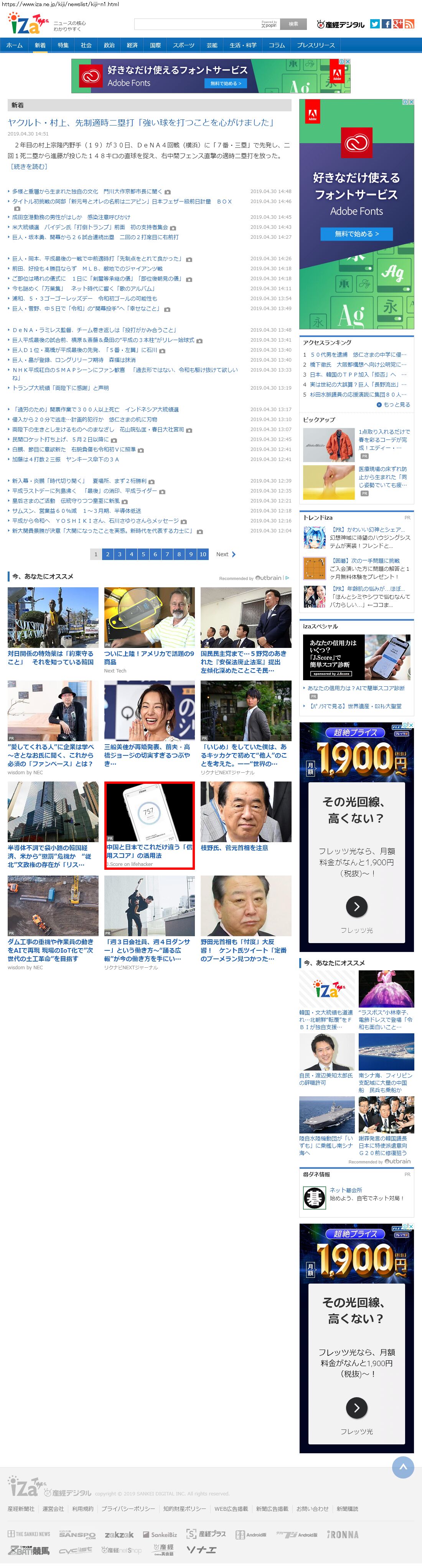
Task: Tap the 続きを読む link
Action: (28, 166)
